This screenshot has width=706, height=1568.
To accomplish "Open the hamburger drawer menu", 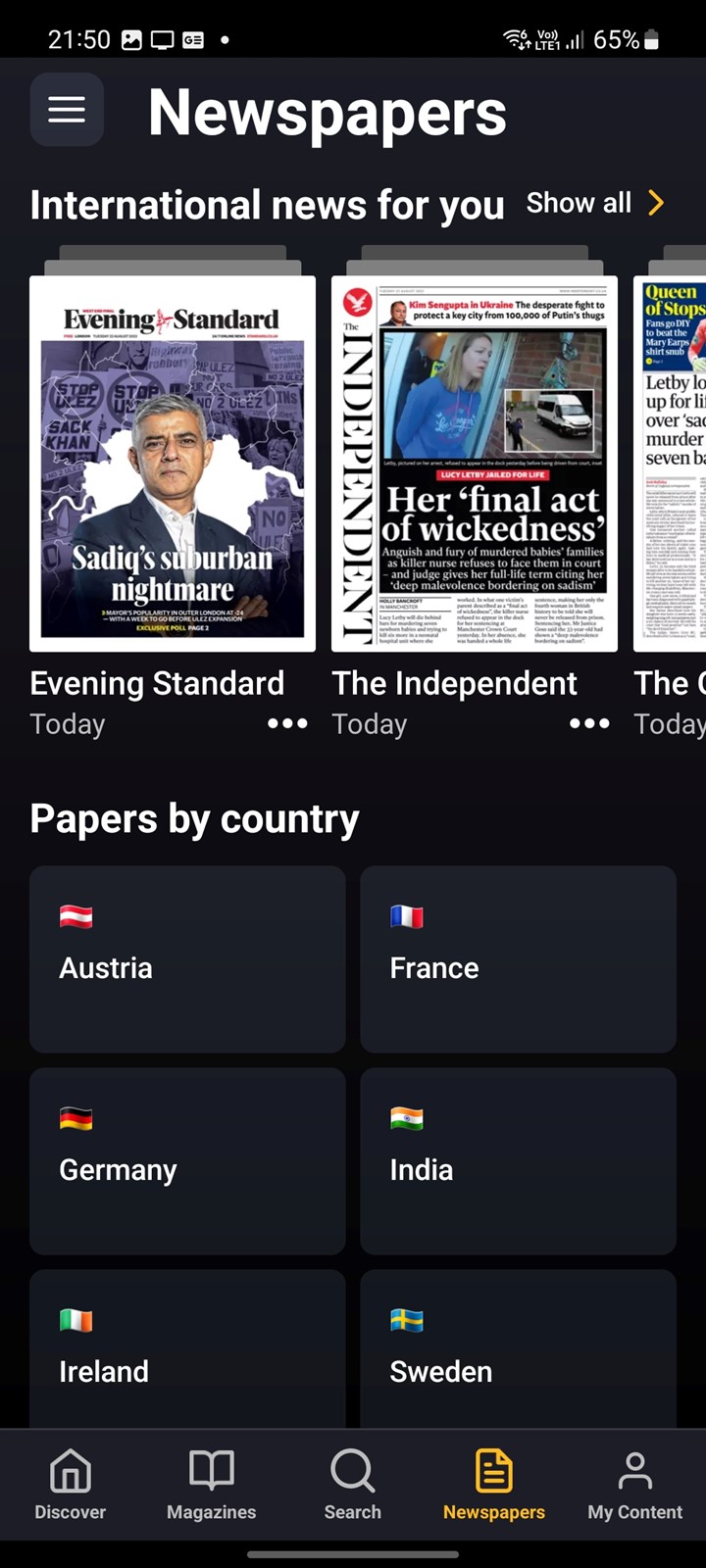I will [67, 109].
